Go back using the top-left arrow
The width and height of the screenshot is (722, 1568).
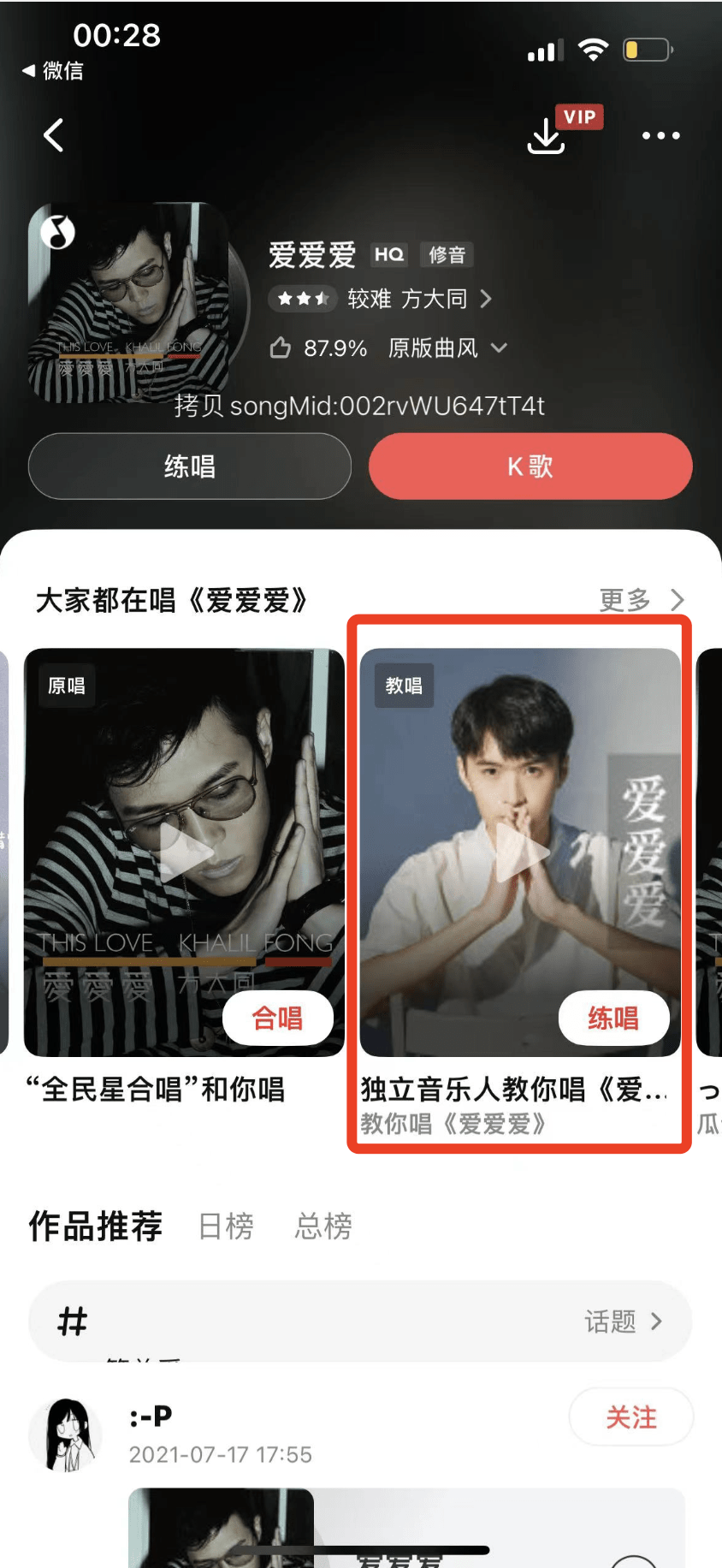(x=54, y=135)
